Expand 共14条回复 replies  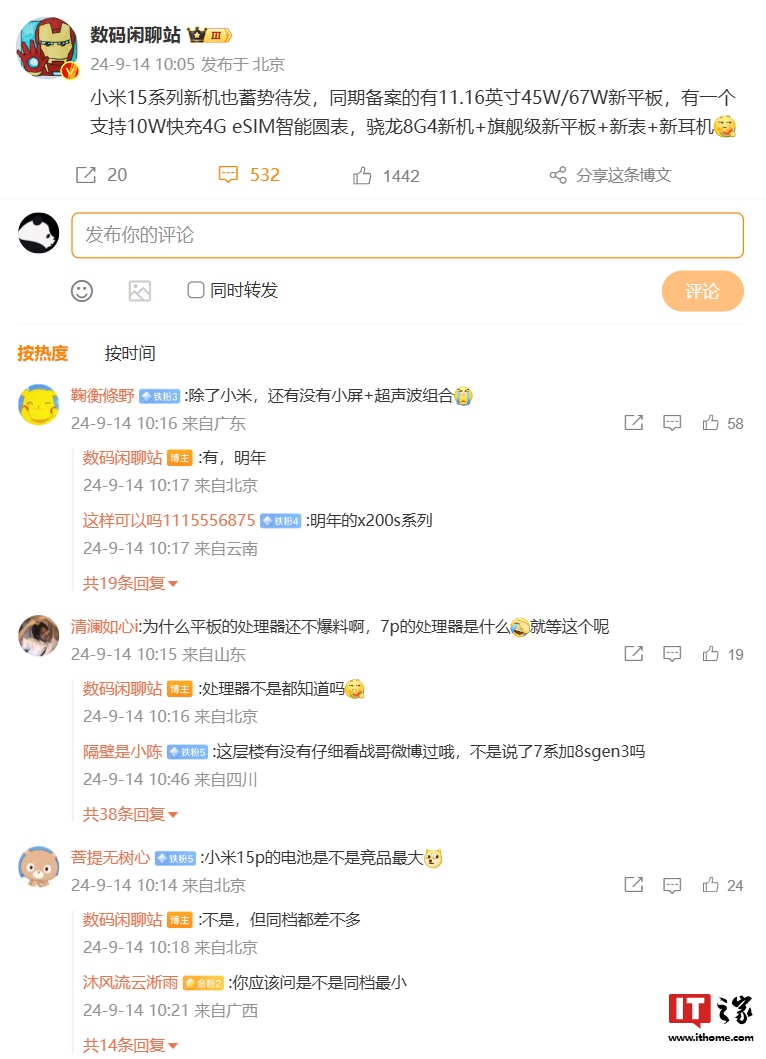[x=130, y=1045]
